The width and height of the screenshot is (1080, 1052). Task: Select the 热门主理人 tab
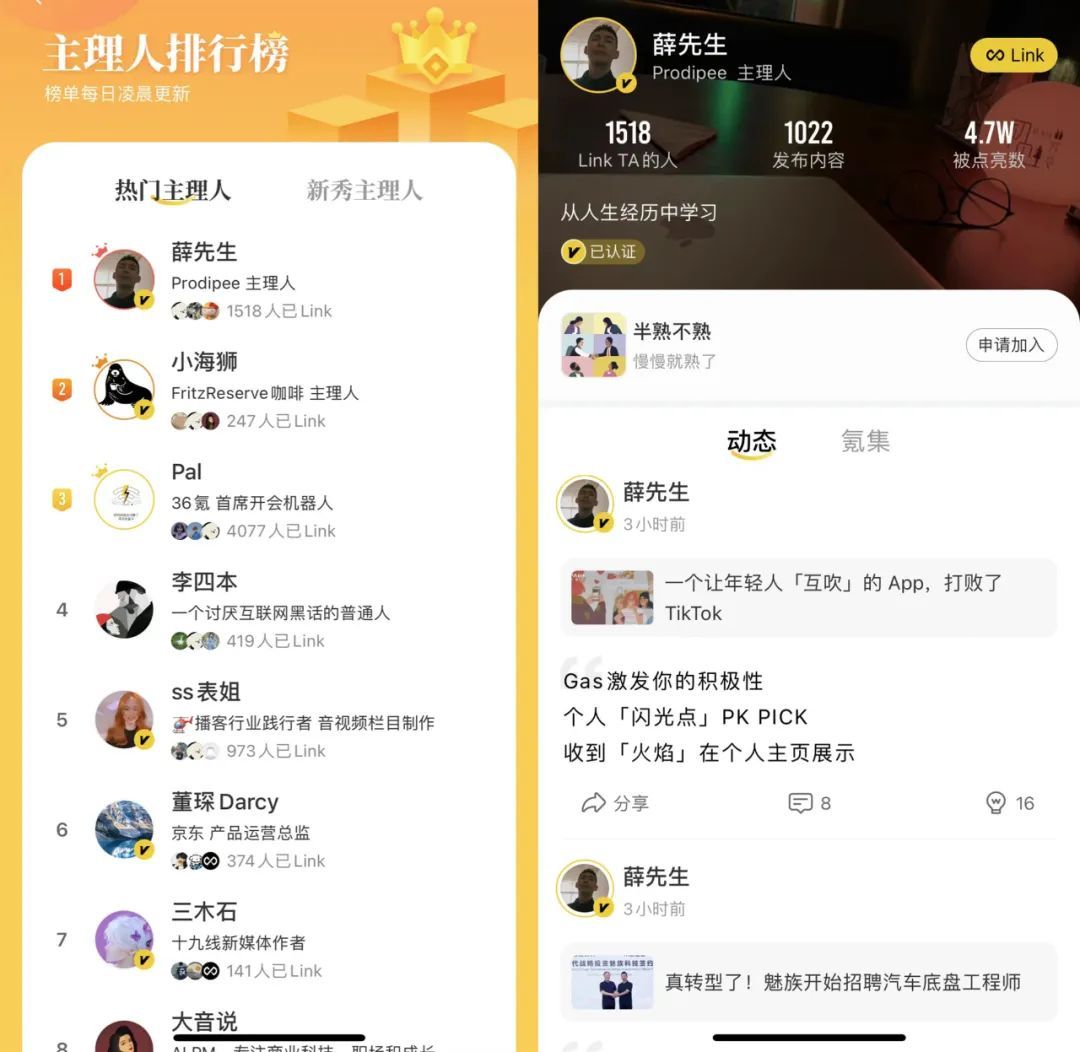click(172, 190)
